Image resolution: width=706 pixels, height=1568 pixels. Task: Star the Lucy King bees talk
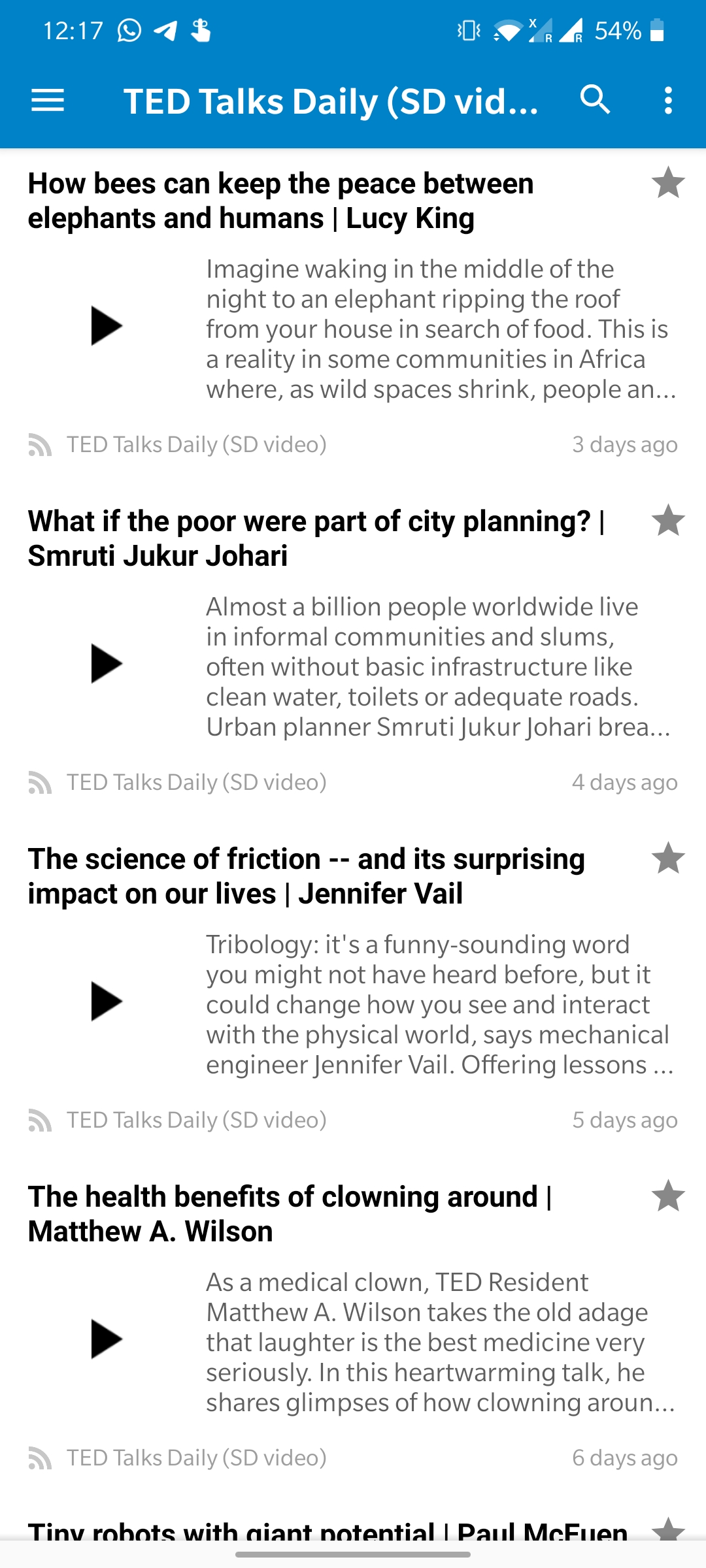pos(667,182)
